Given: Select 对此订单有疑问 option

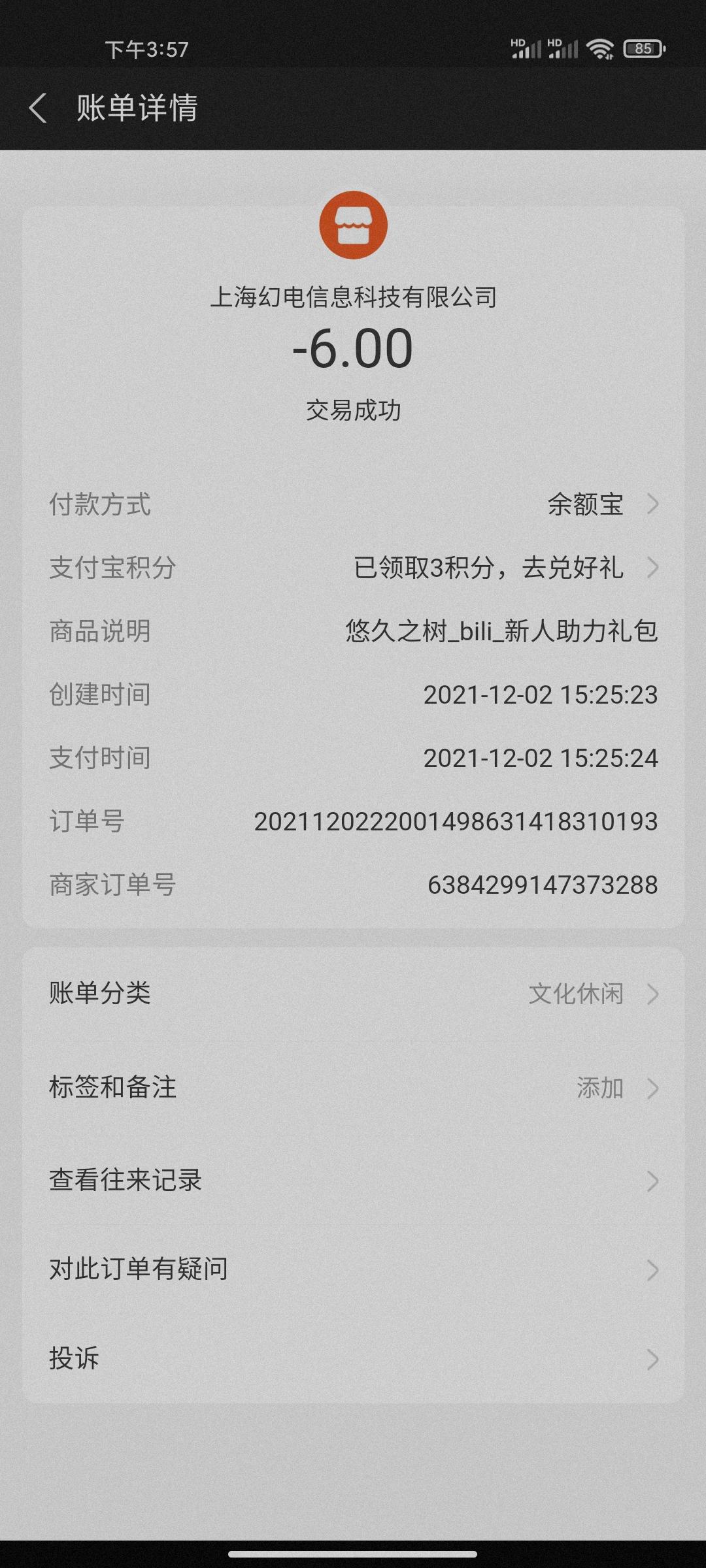Looking at the screenshot, I should click(353, 1269).
